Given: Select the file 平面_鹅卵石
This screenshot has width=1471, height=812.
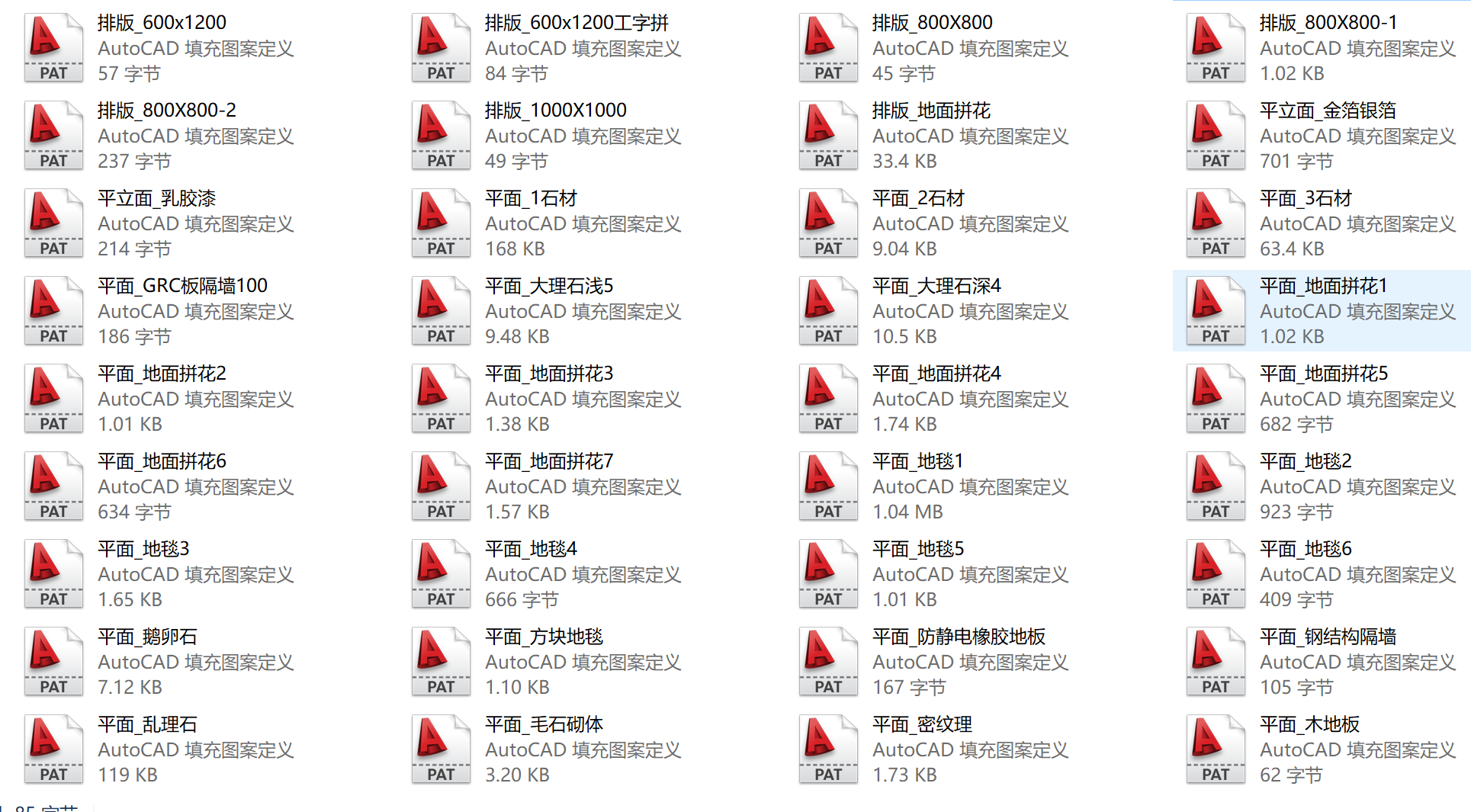Looking at the screenshot, I should click(147, 637).
